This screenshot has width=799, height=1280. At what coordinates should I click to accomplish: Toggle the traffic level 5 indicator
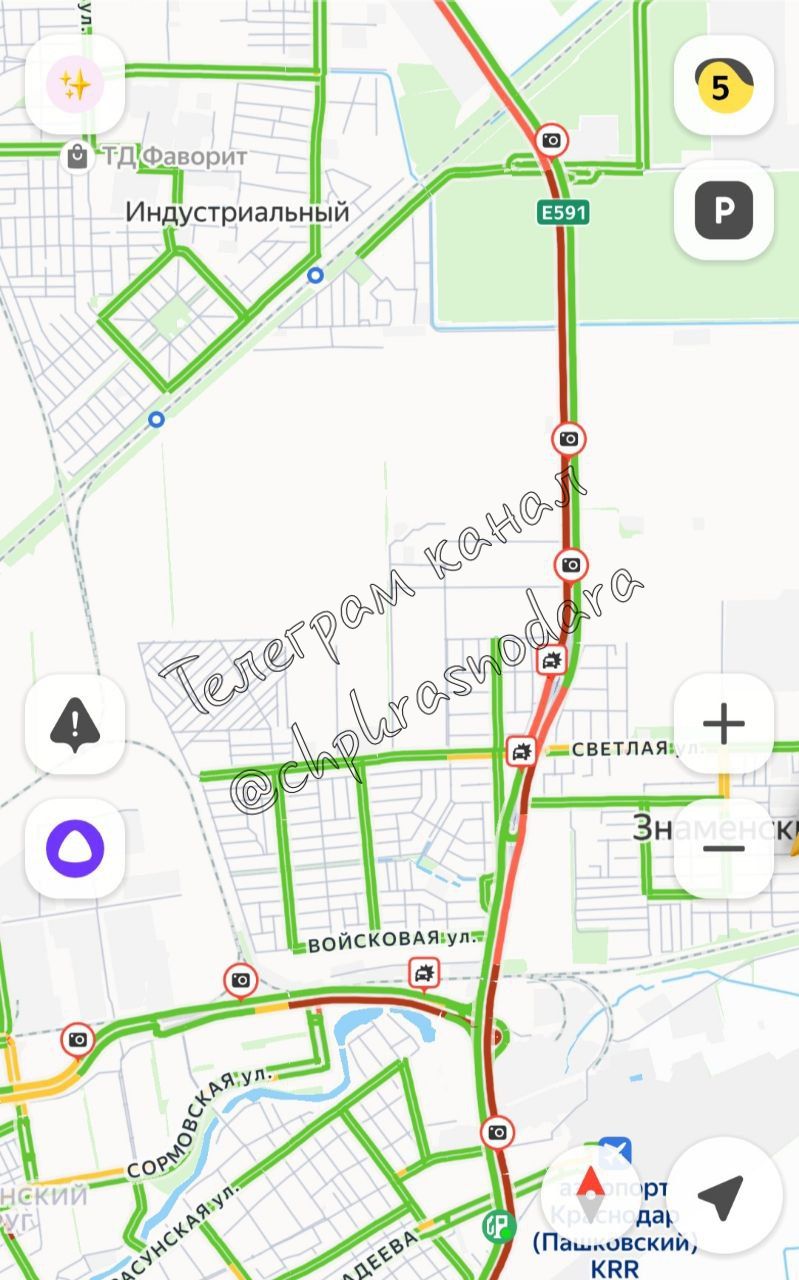point(723,87)
